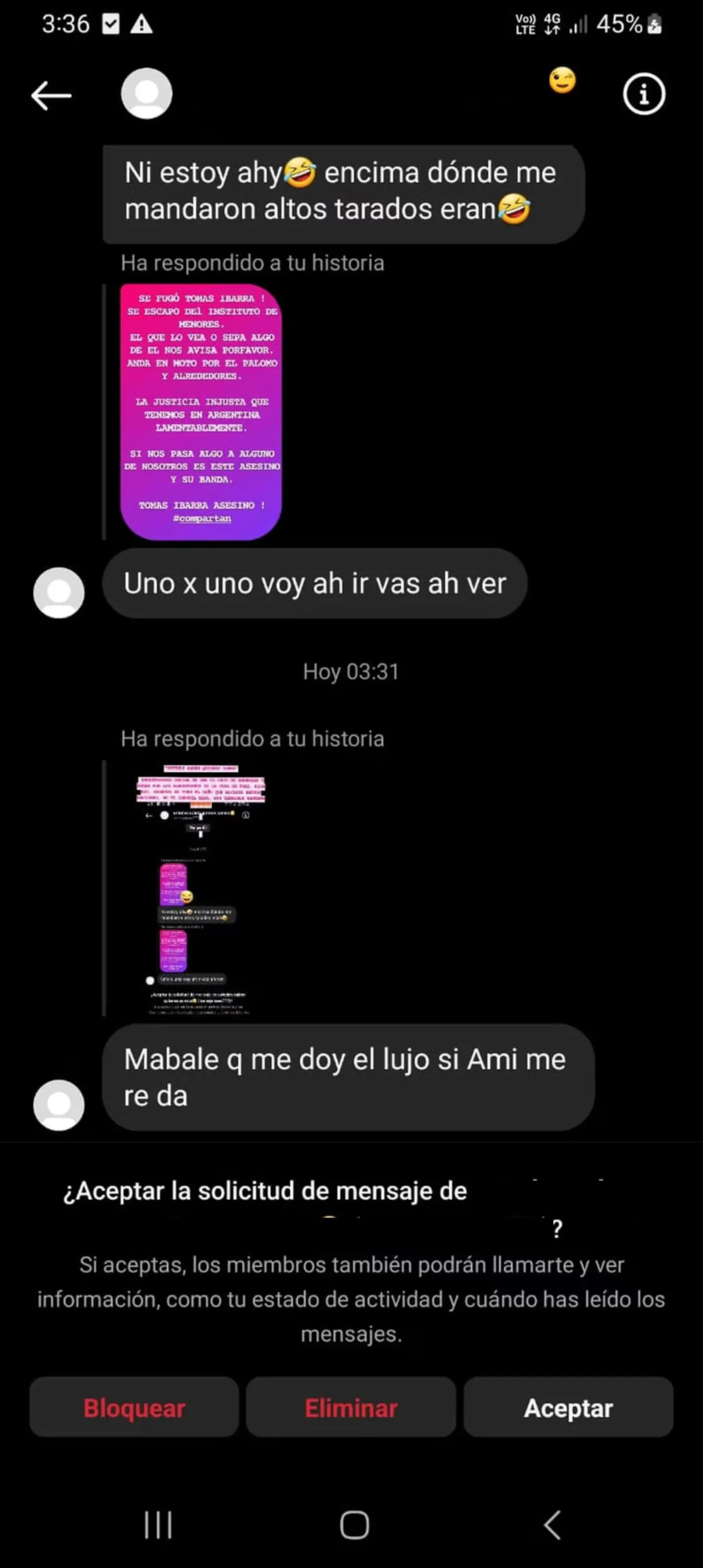703x1568 pixels.
Task: Open the pink story reply about Tomas Ibarra
Action: point(201,412)
